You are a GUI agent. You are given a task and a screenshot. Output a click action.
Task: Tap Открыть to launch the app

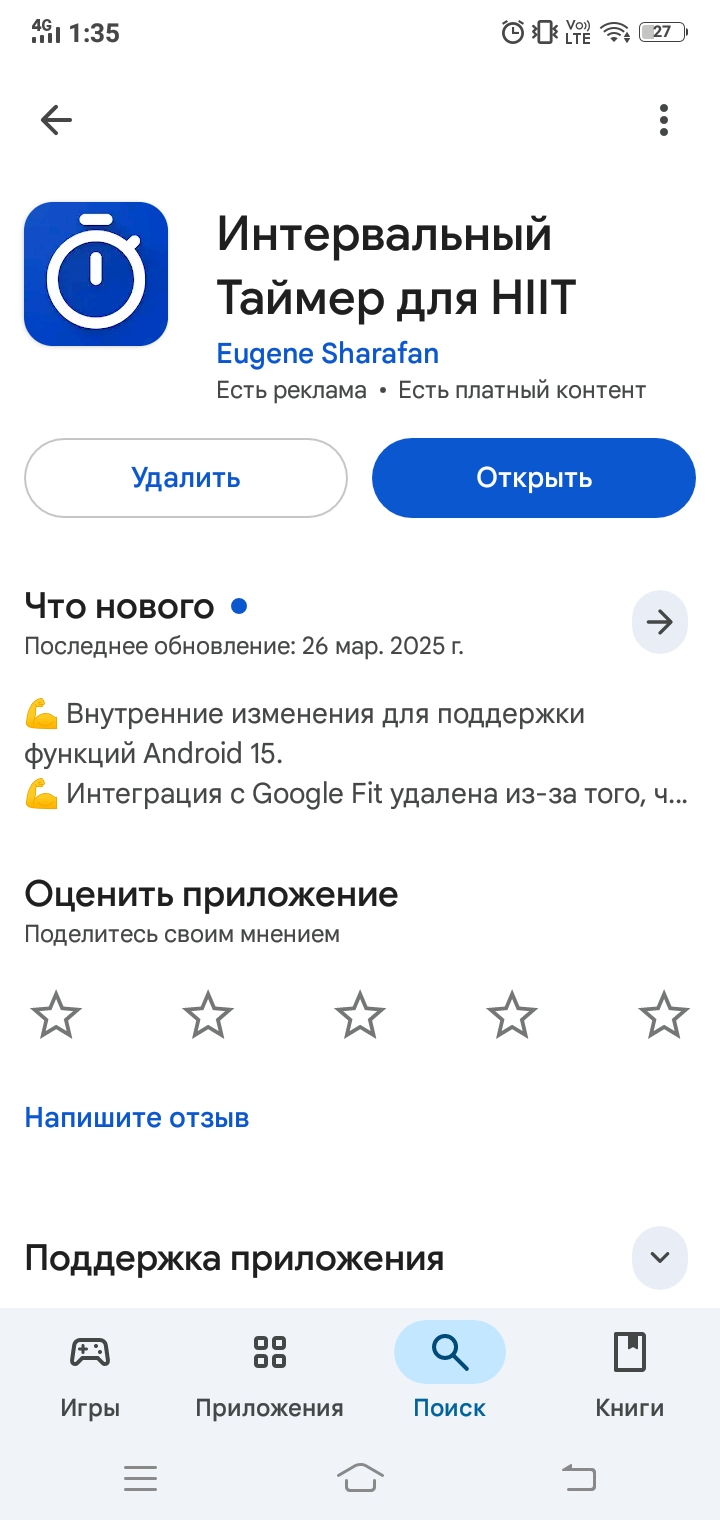pos(533,478)
